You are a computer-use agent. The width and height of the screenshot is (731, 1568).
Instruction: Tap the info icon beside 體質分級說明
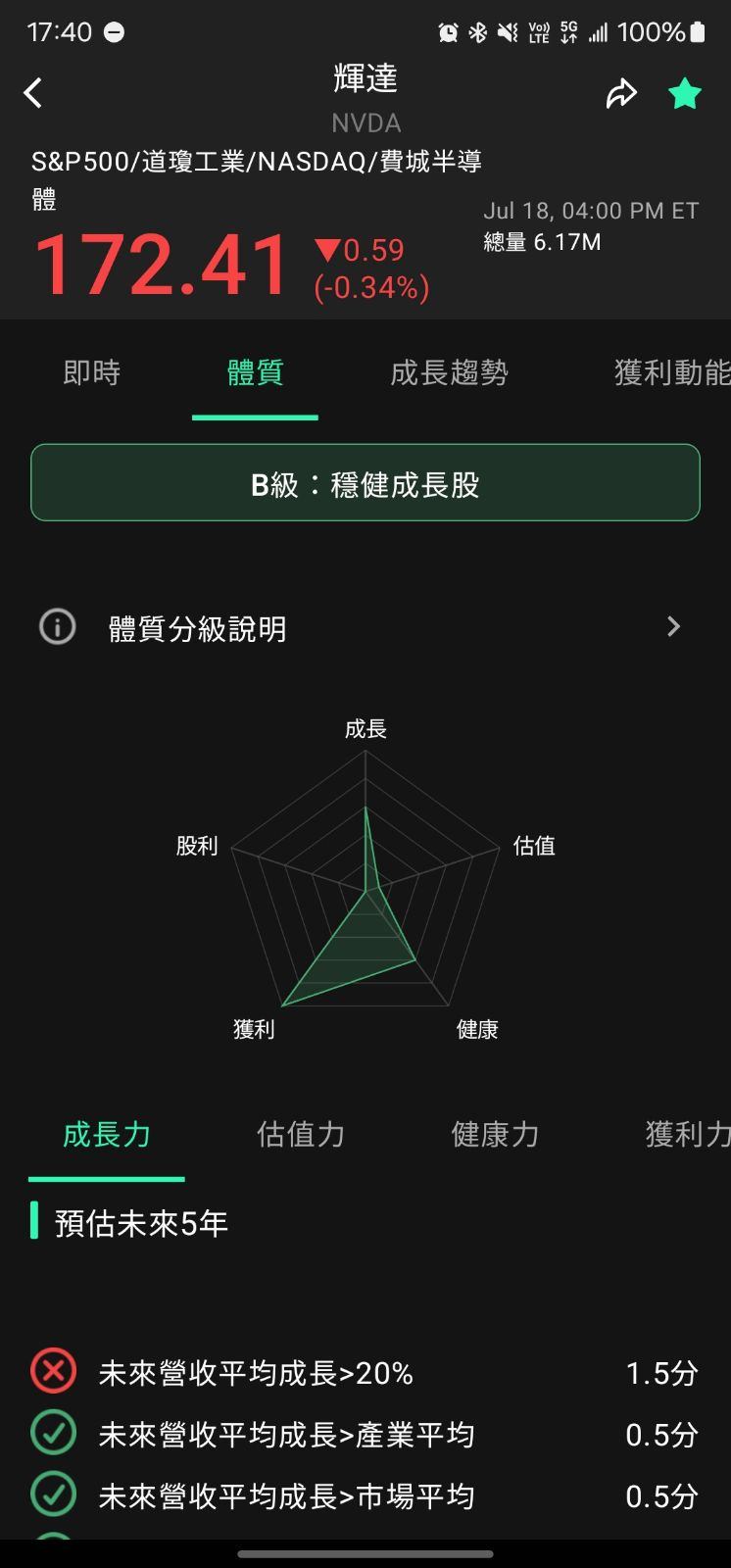pos(57,627)
